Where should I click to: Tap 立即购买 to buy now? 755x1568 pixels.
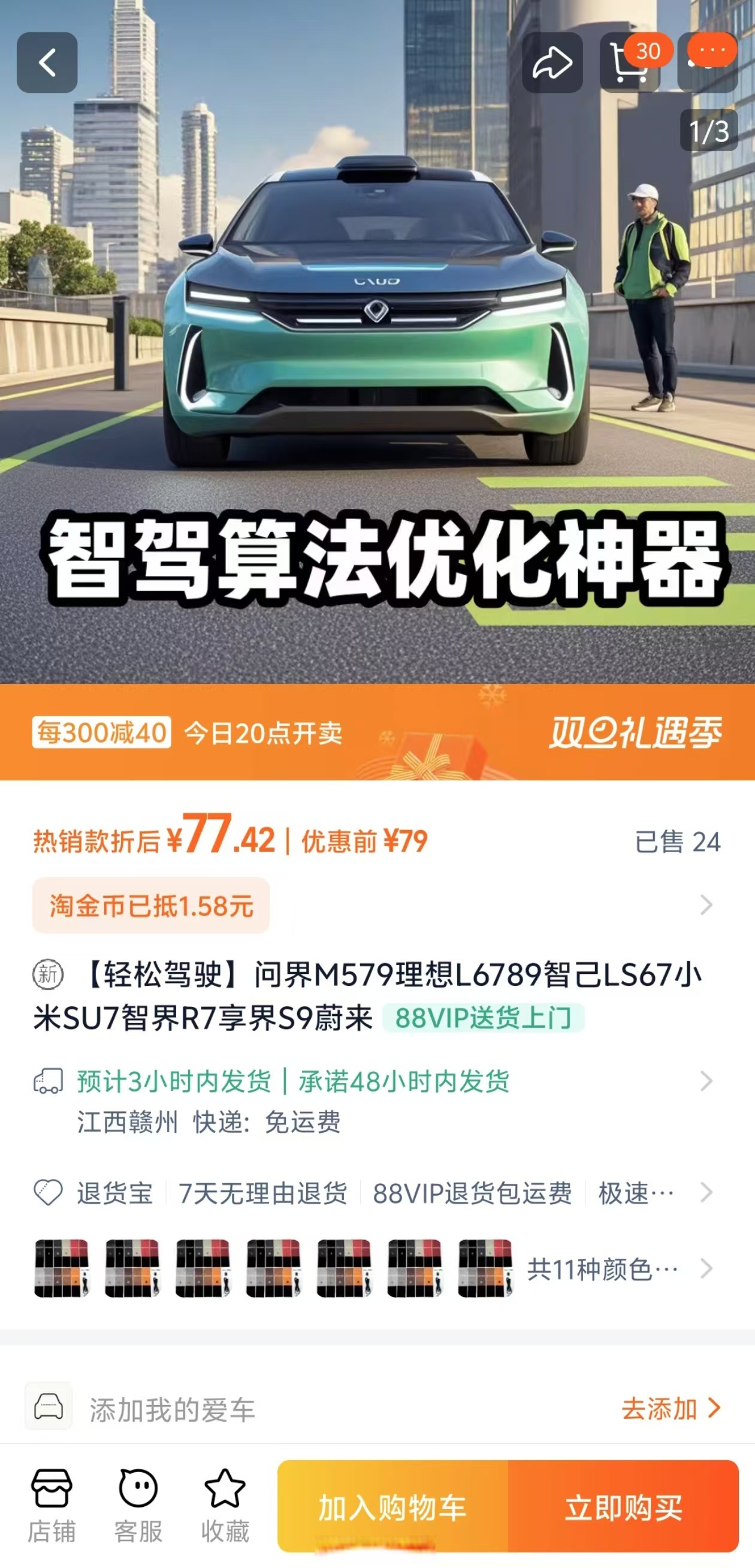point(624,1506)
